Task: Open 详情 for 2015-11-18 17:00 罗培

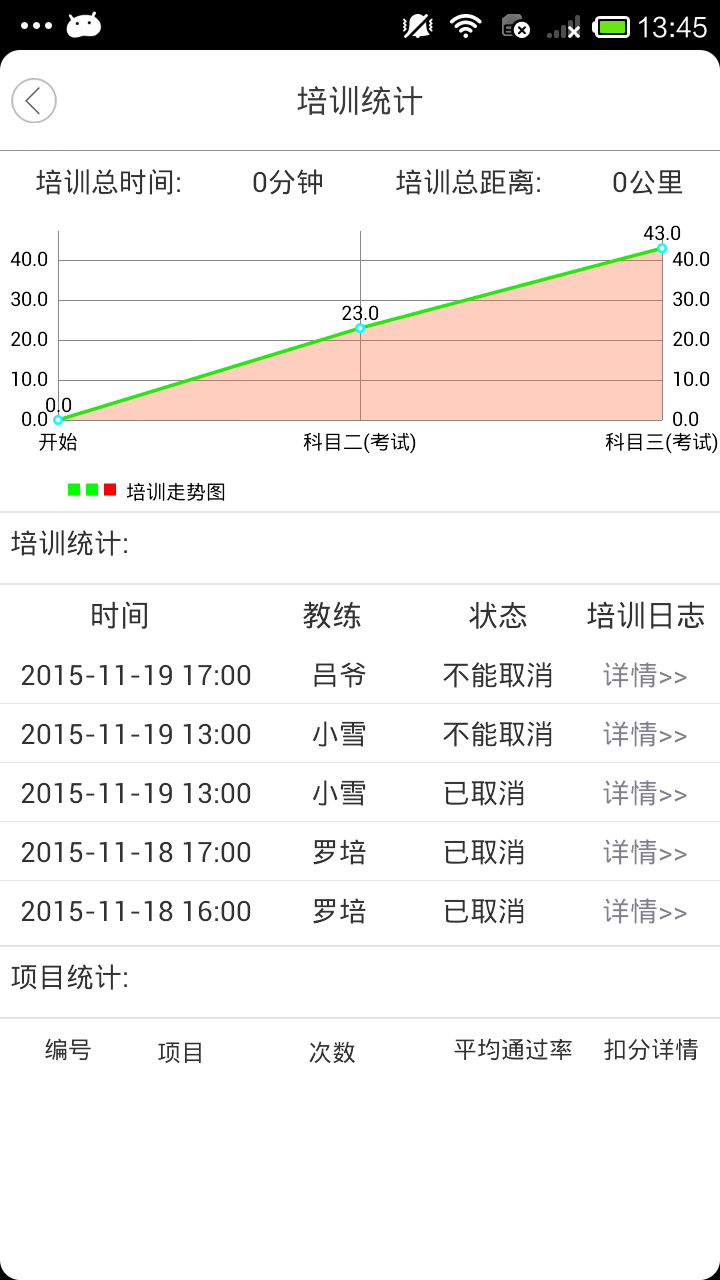Action: [645, 852]
